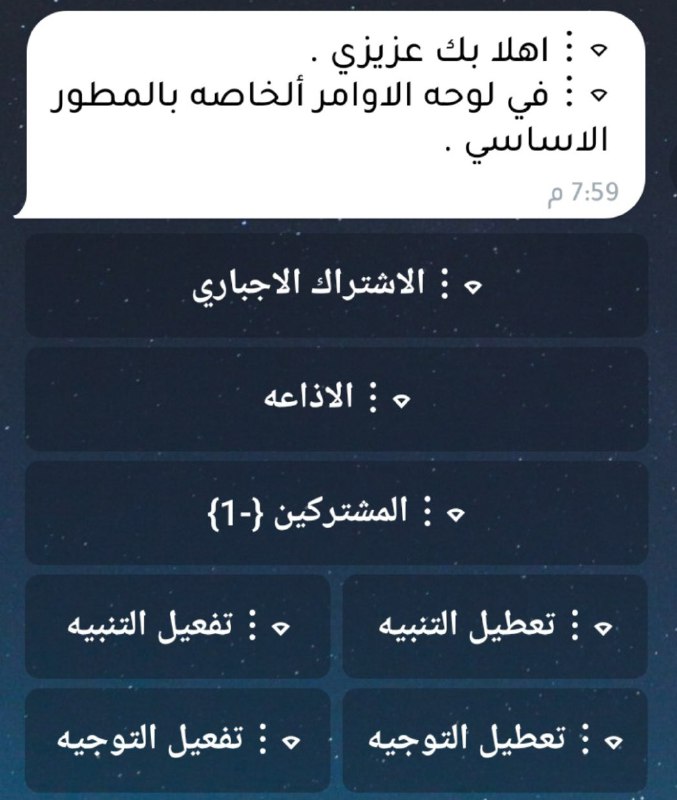Image resolution: width=677 pixels, height=800 pixels.
Task: Open the الاشتراك الاجباري button
Action: (336, 285)
